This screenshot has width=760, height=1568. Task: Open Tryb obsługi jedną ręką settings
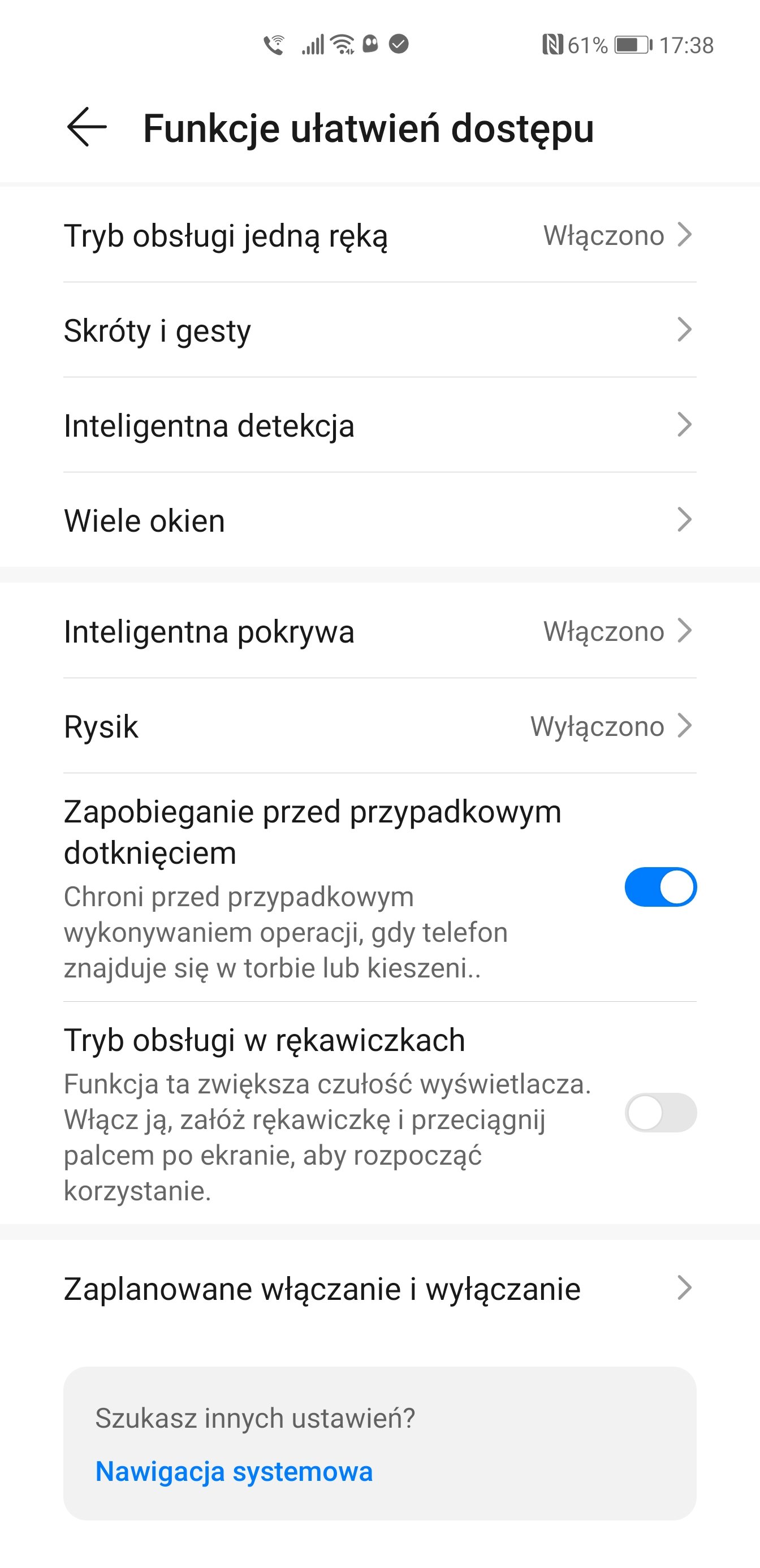(379, 235)
